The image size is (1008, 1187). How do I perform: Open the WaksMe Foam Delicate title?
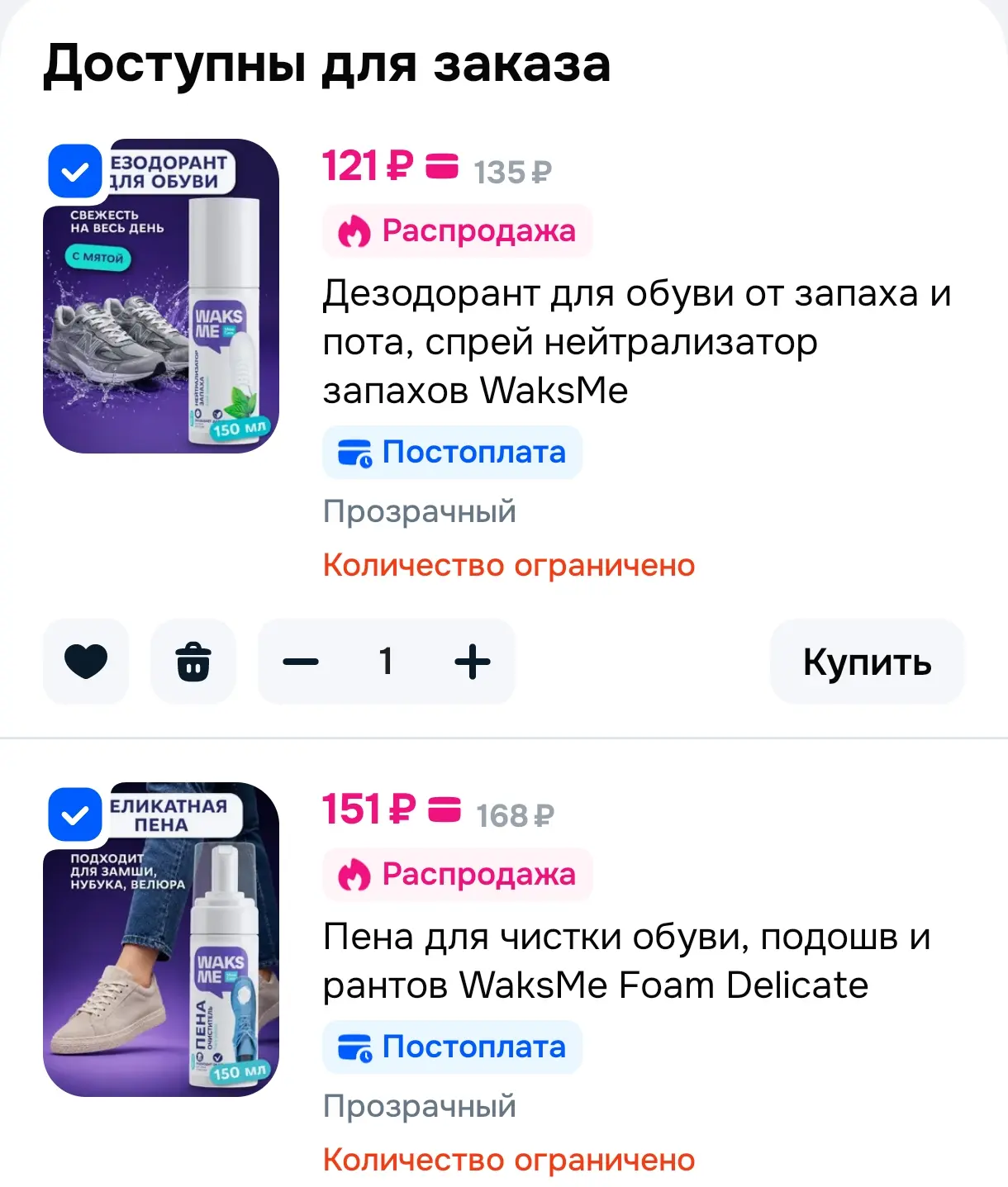(x=627, y=961)
